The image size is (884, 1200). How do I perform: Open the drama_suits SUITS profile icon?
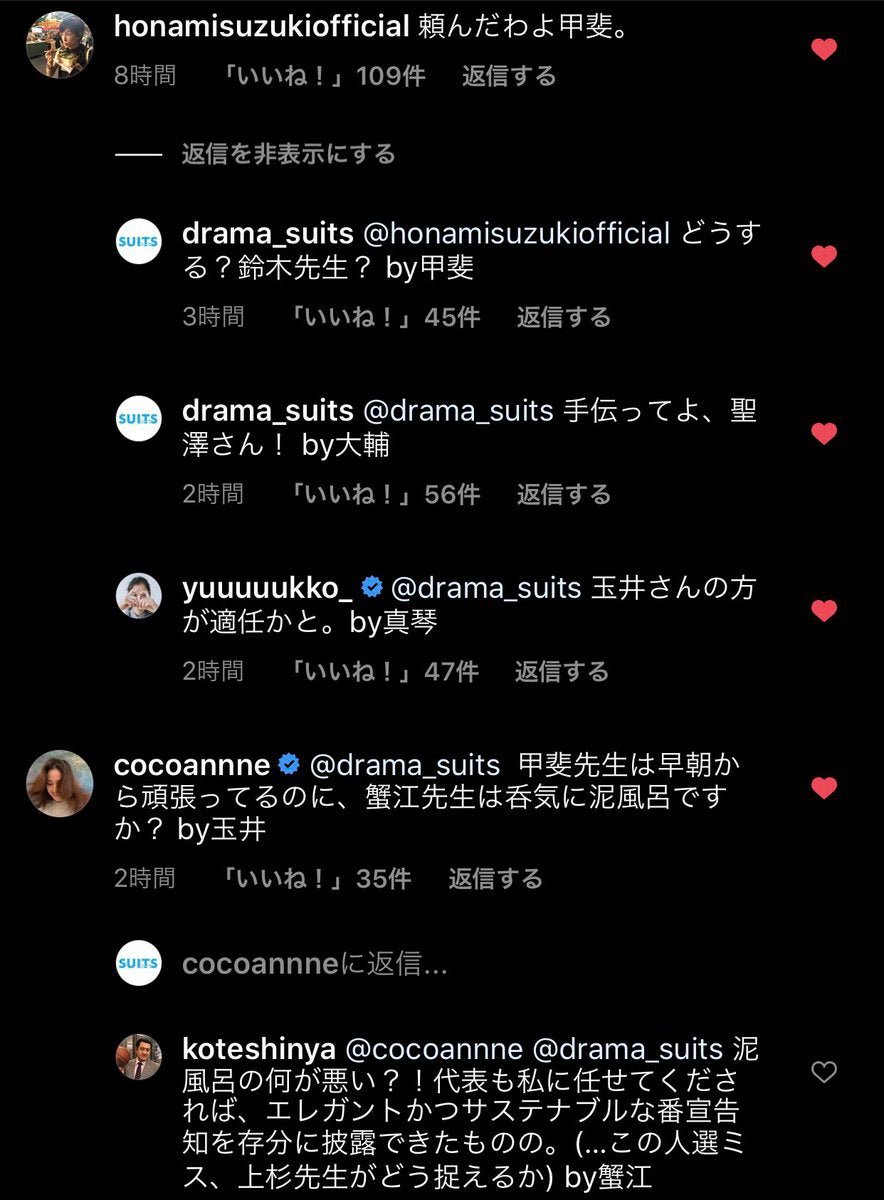click(138, 240)
